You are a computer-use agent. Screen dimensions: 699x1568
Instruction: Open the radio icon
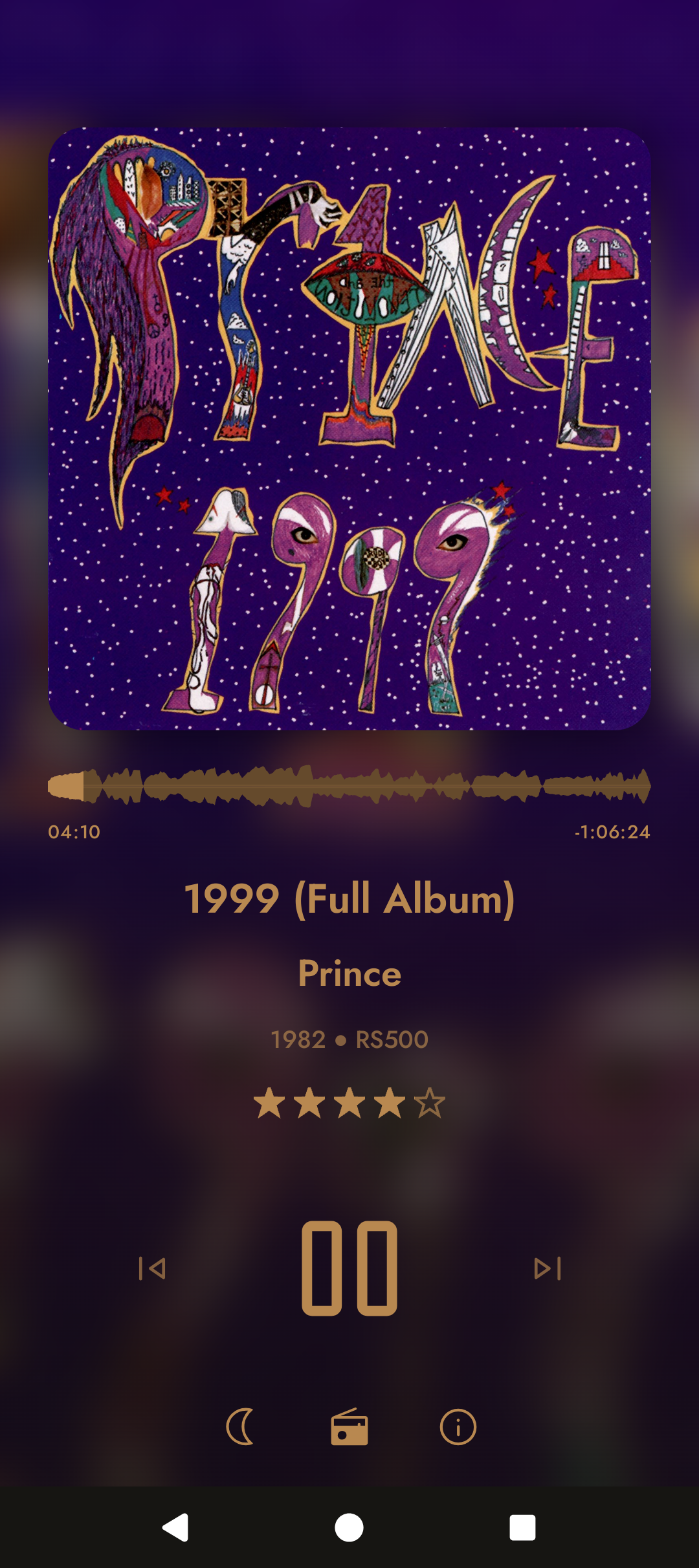pos(349,1426)
